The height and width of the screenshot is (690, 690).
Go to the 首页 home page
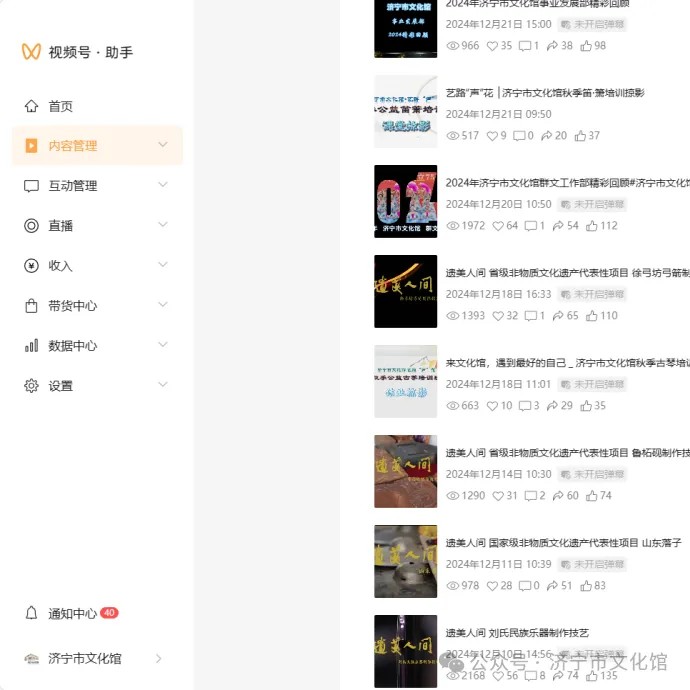click(60, 106)
